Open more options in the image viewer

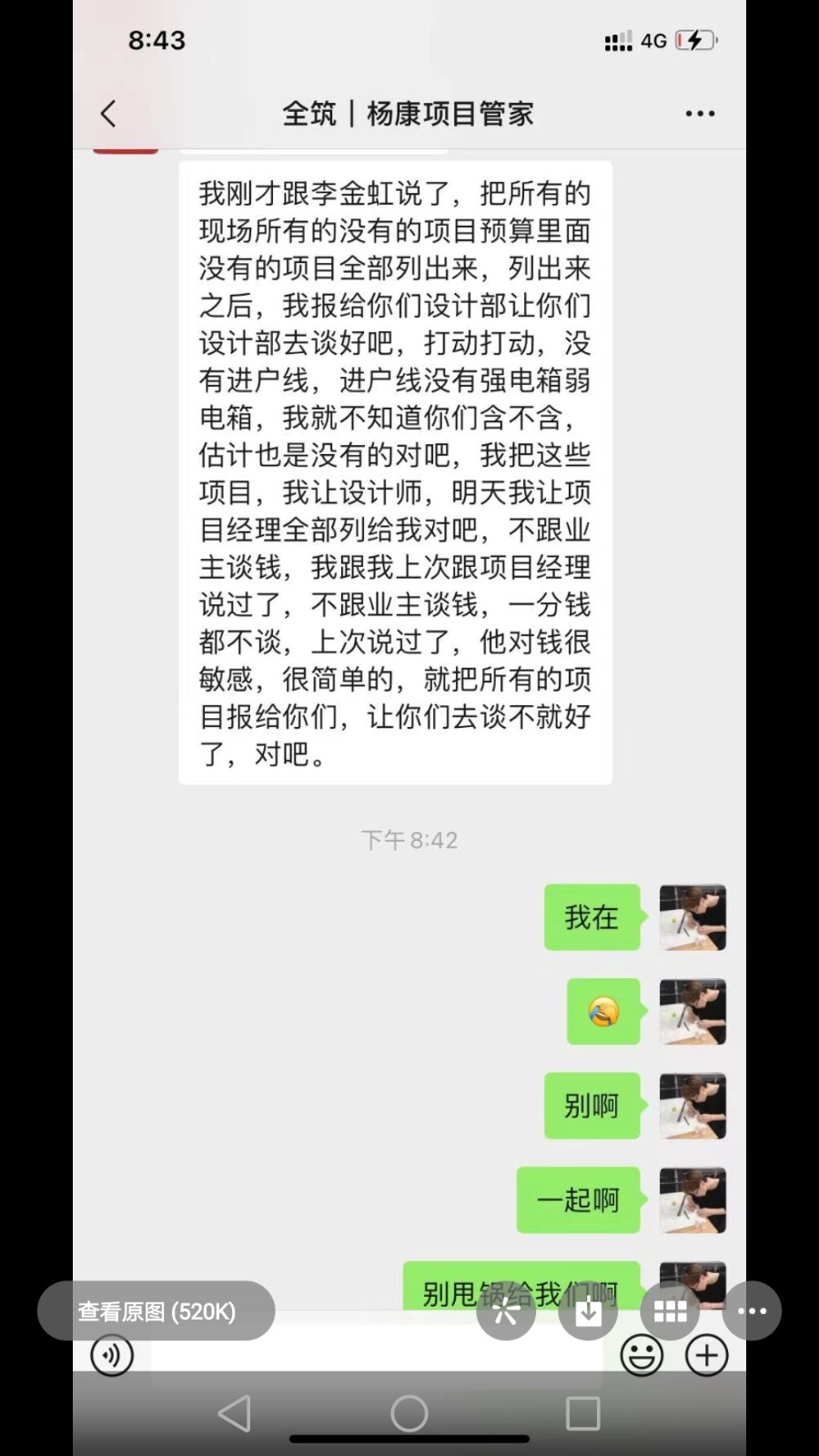click(752, 1311)
